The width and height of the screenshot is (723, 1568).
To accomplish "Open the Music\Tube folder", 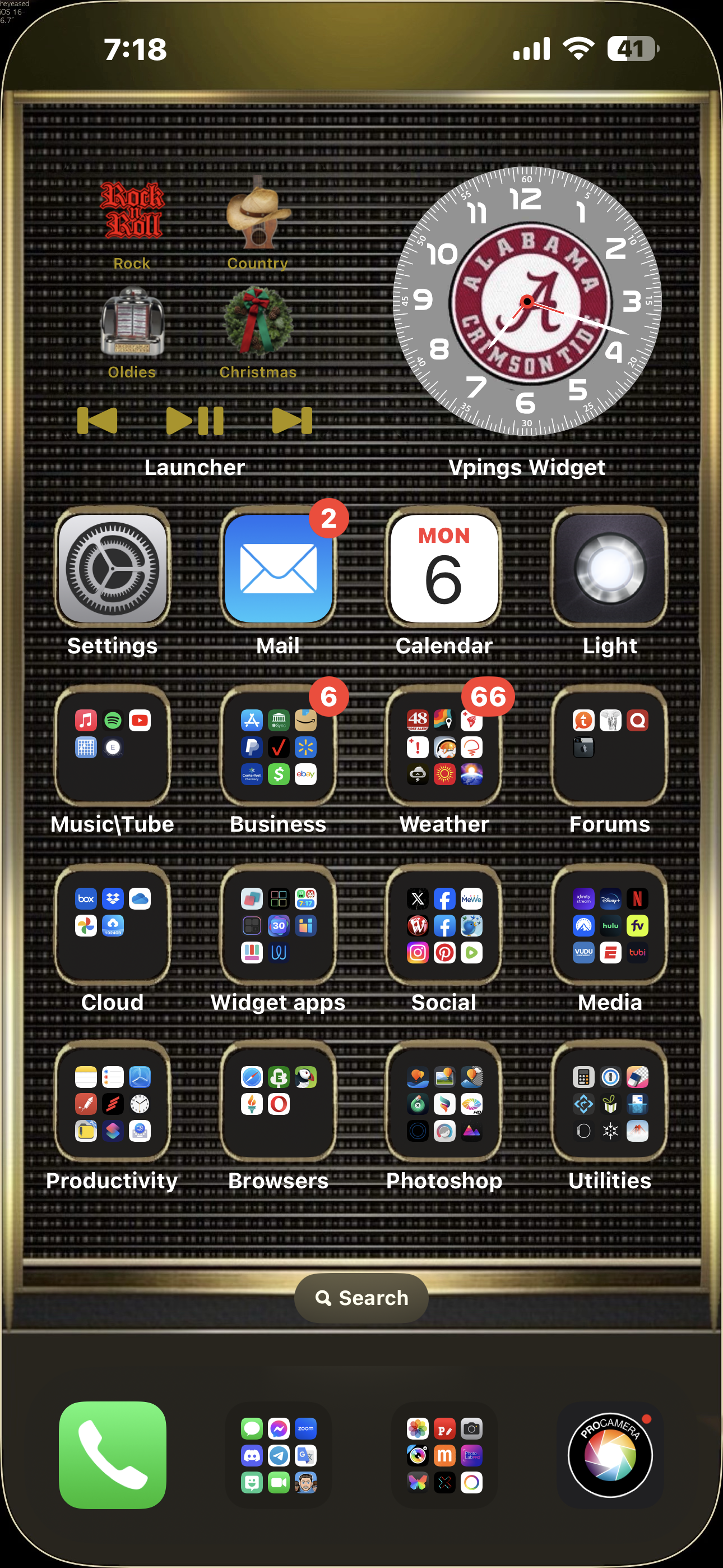I will coord(113,747).
